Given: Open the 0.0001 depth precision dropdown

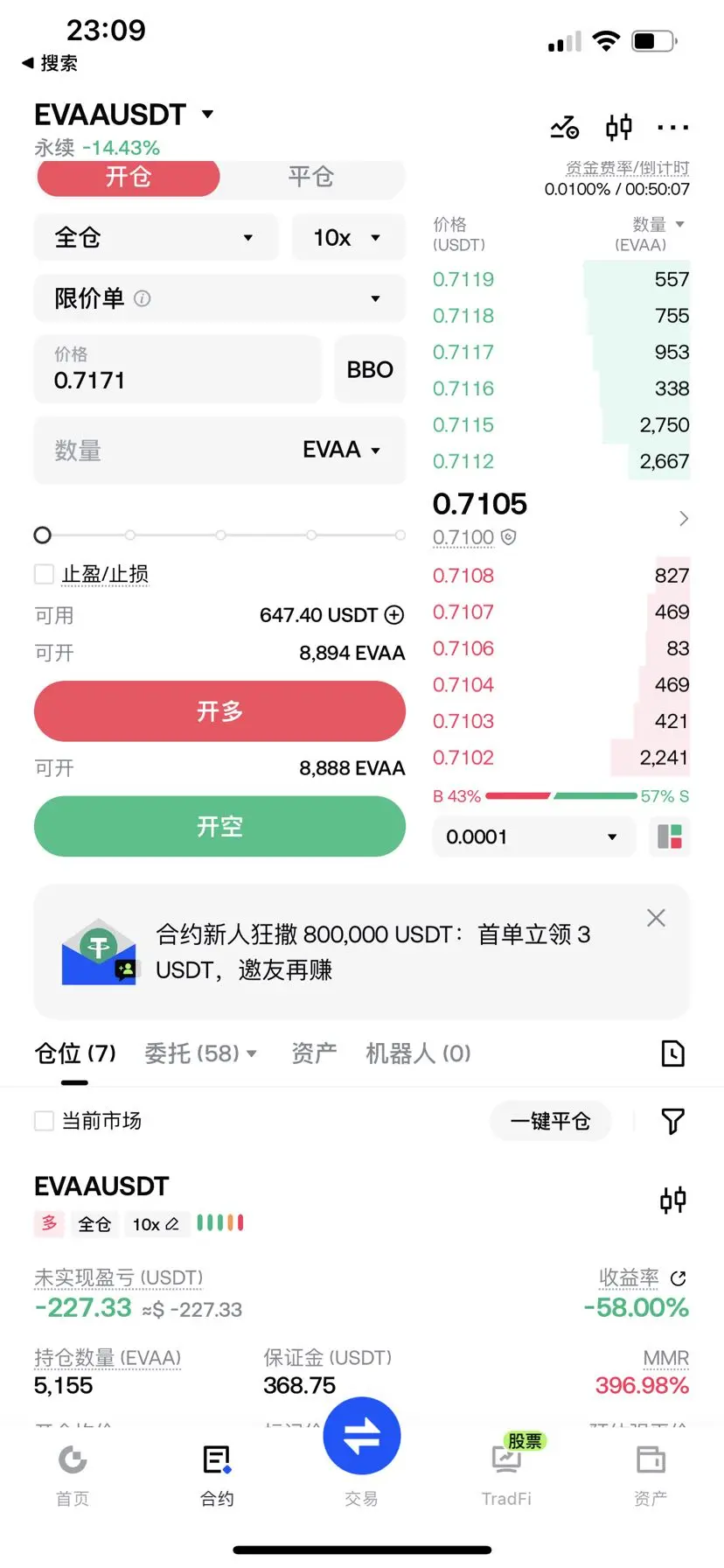Looking at the screenshot, I should coord(533,836).
